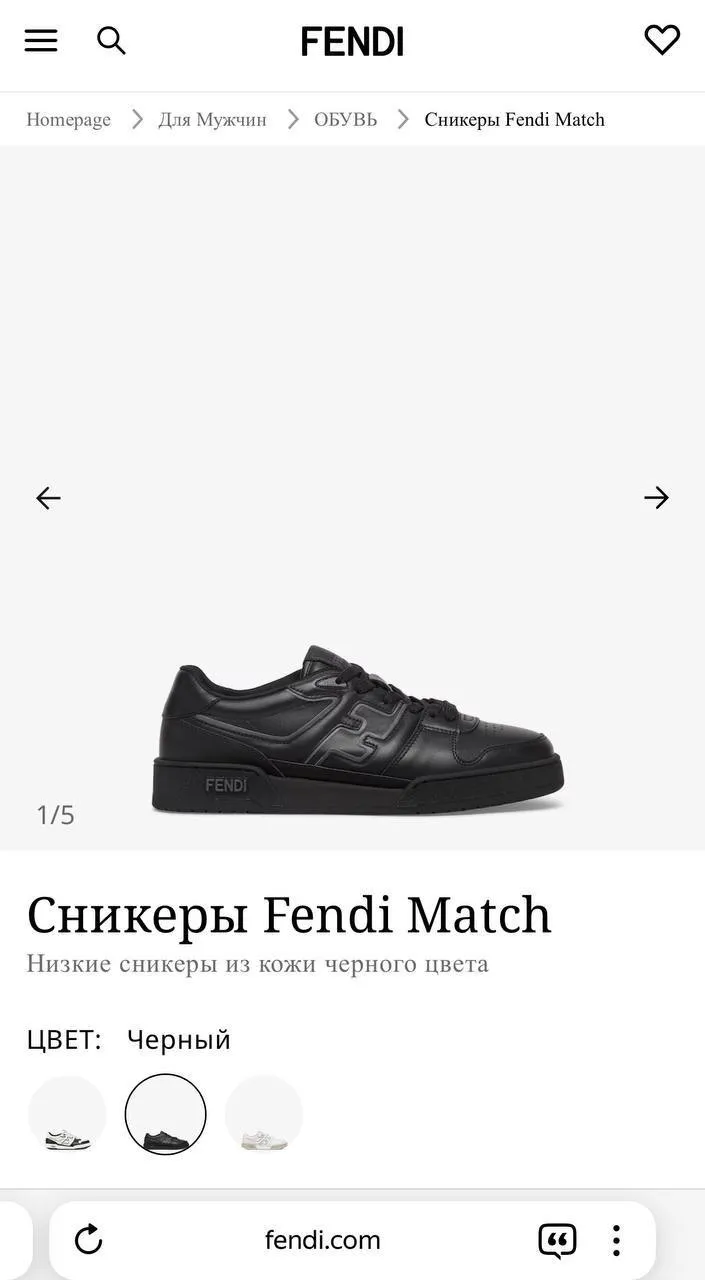Open the Для Мужчин breadcrumb
Image resolution: width=705 pixels, height=1280 pixels.
pyautogui.click(x=212, y=120)
